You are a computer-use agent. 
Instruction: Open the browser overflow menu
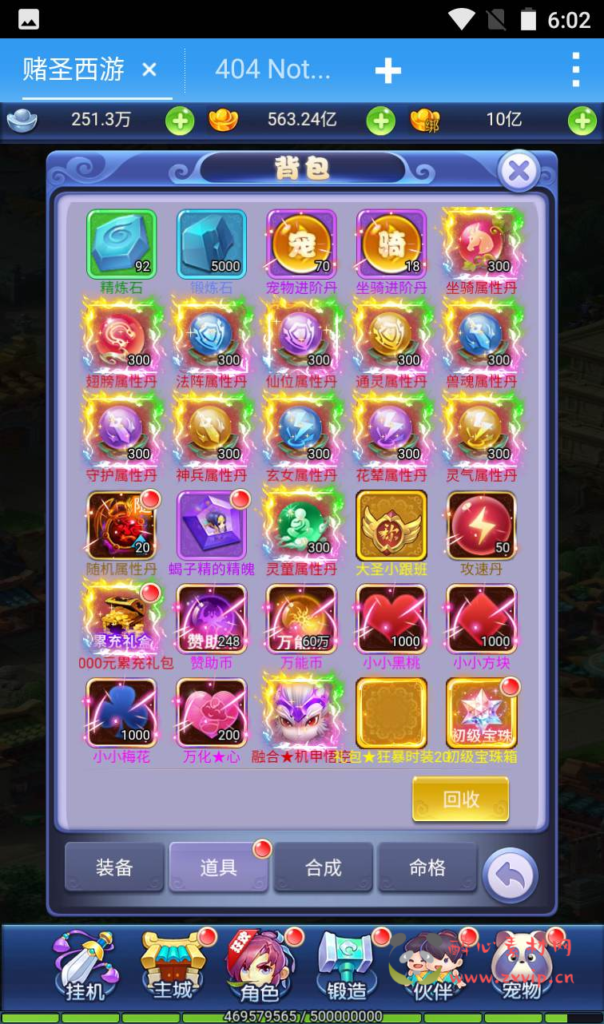click(575, 69)
